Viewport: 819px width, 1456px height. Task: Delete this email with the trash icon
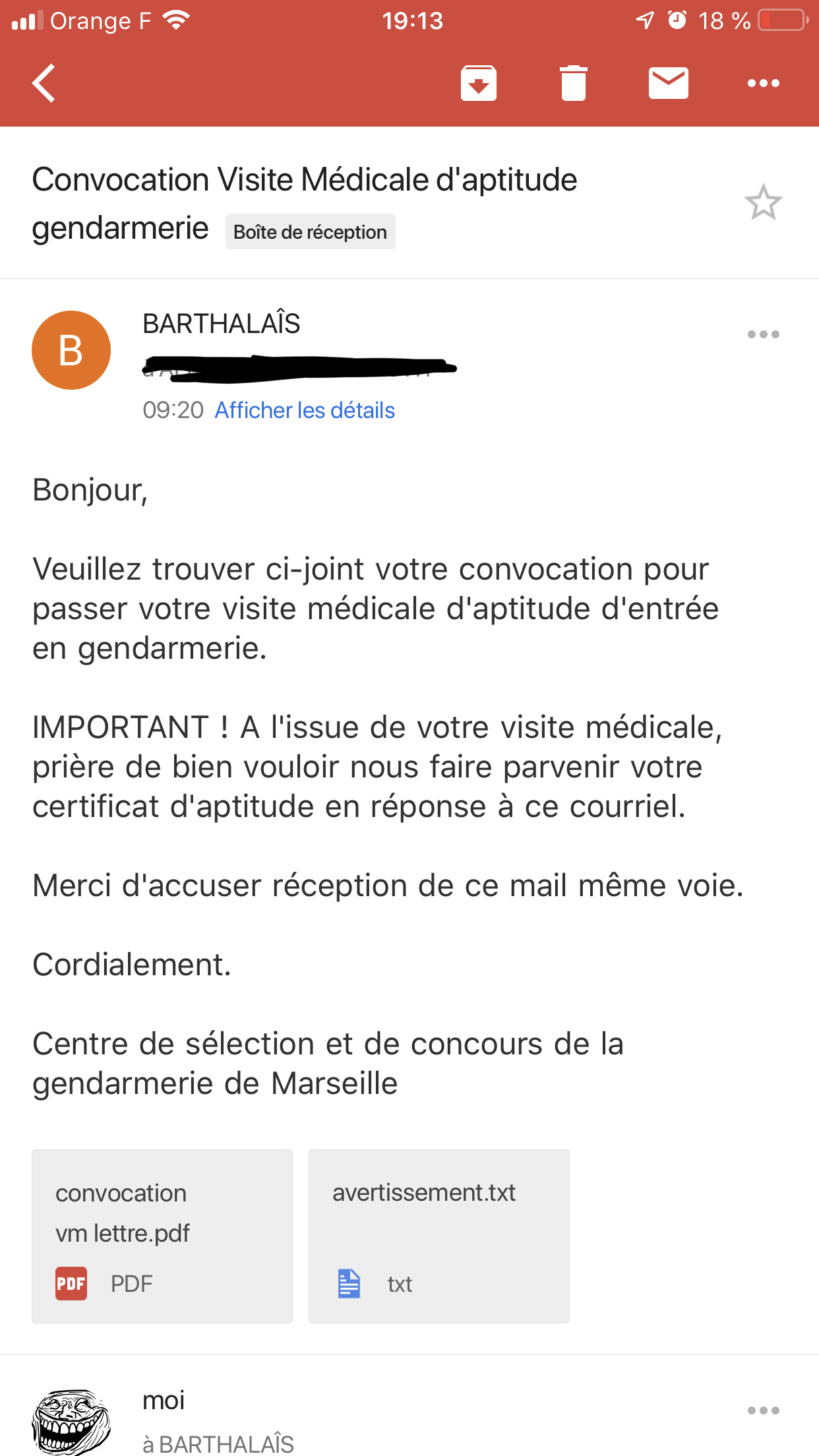(574, 83)
